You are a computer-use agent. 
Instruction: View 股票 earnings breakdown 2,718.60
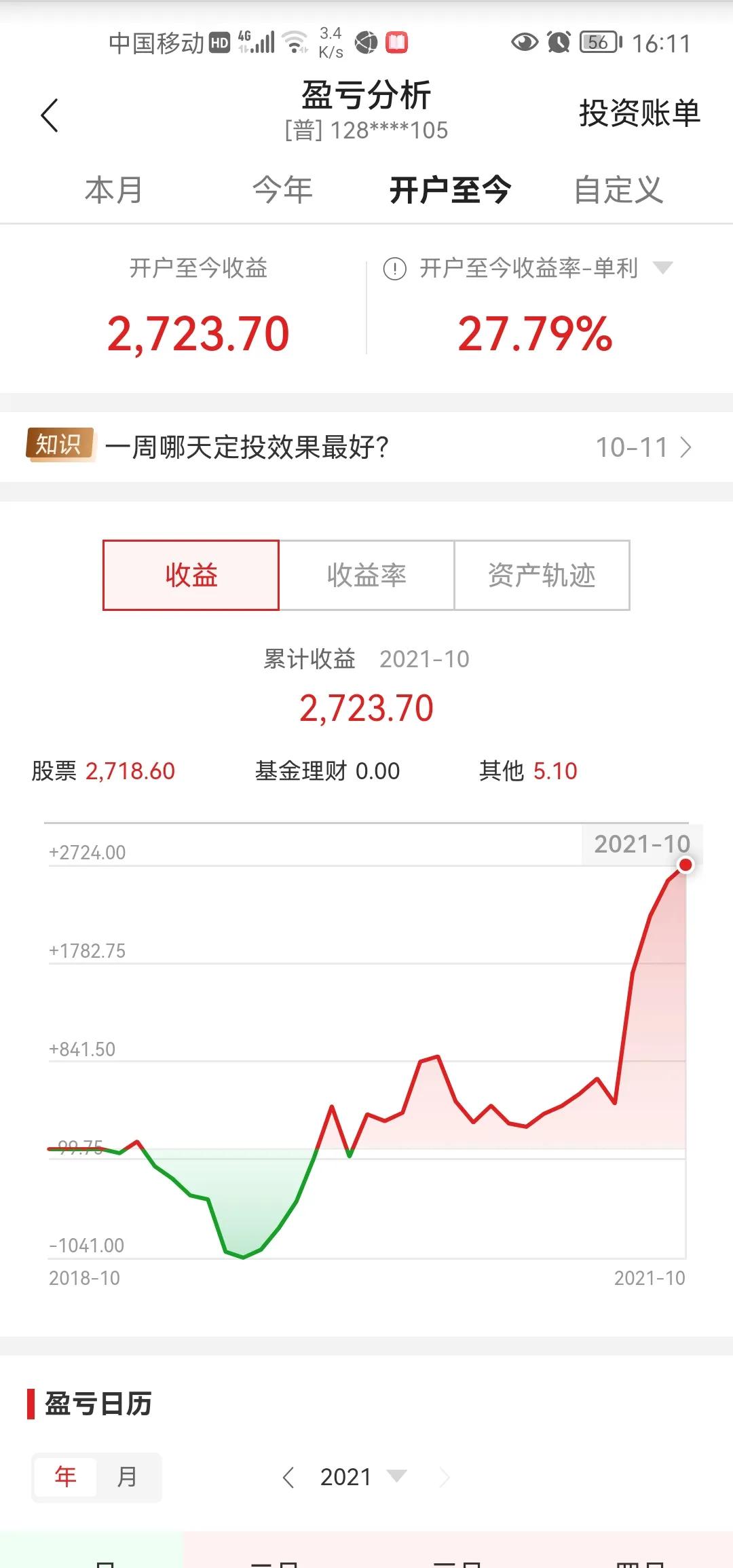click(x=102, y=772)
